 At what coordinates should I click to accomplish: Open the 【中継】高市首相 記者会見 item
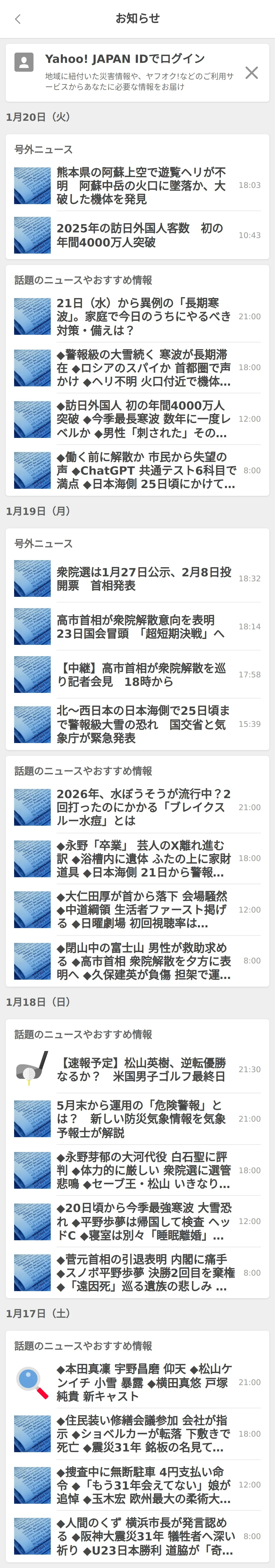point(143,675)
